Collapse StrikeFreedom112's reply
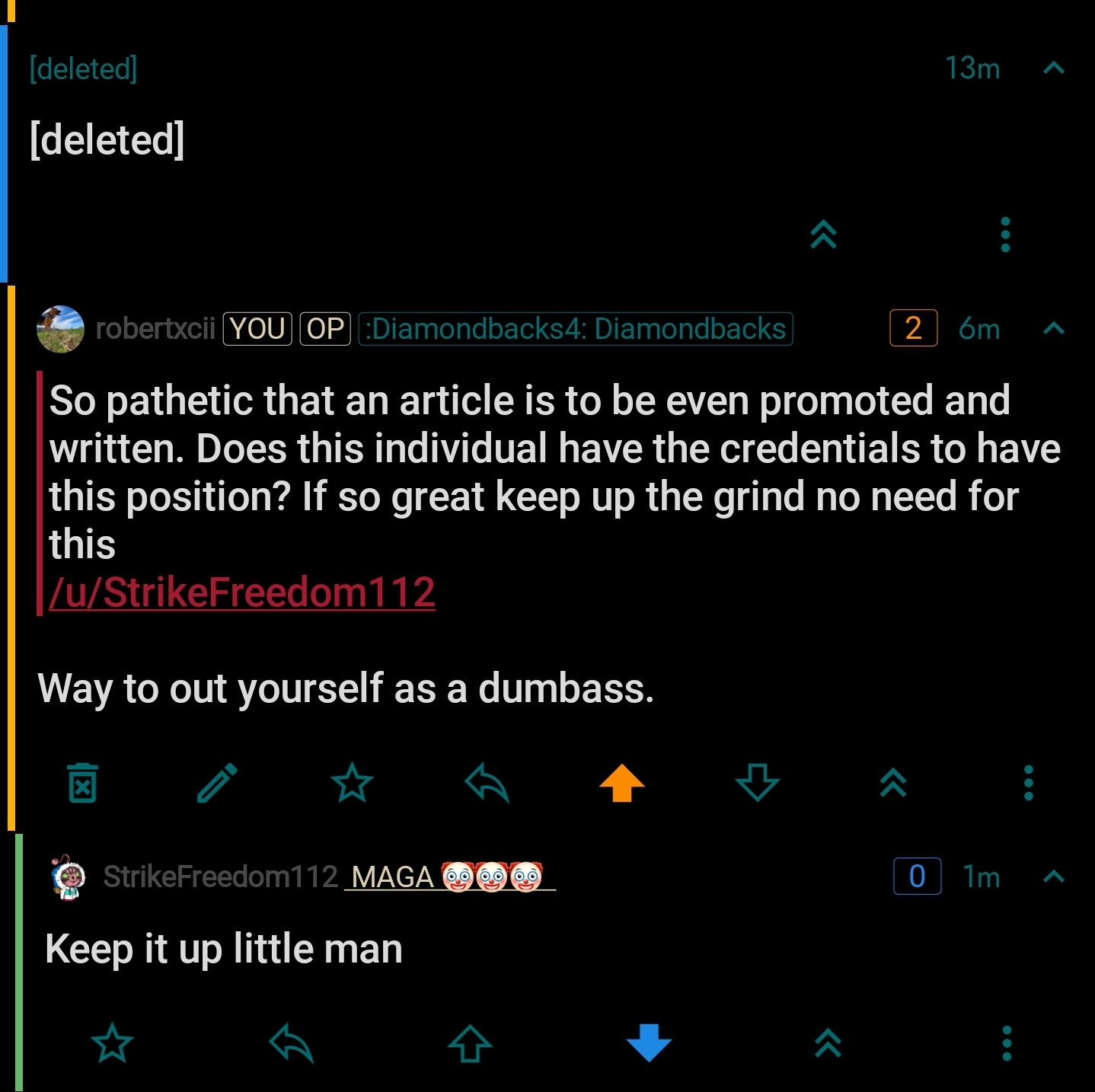1095x1092 pixels. click(1053, 877)
